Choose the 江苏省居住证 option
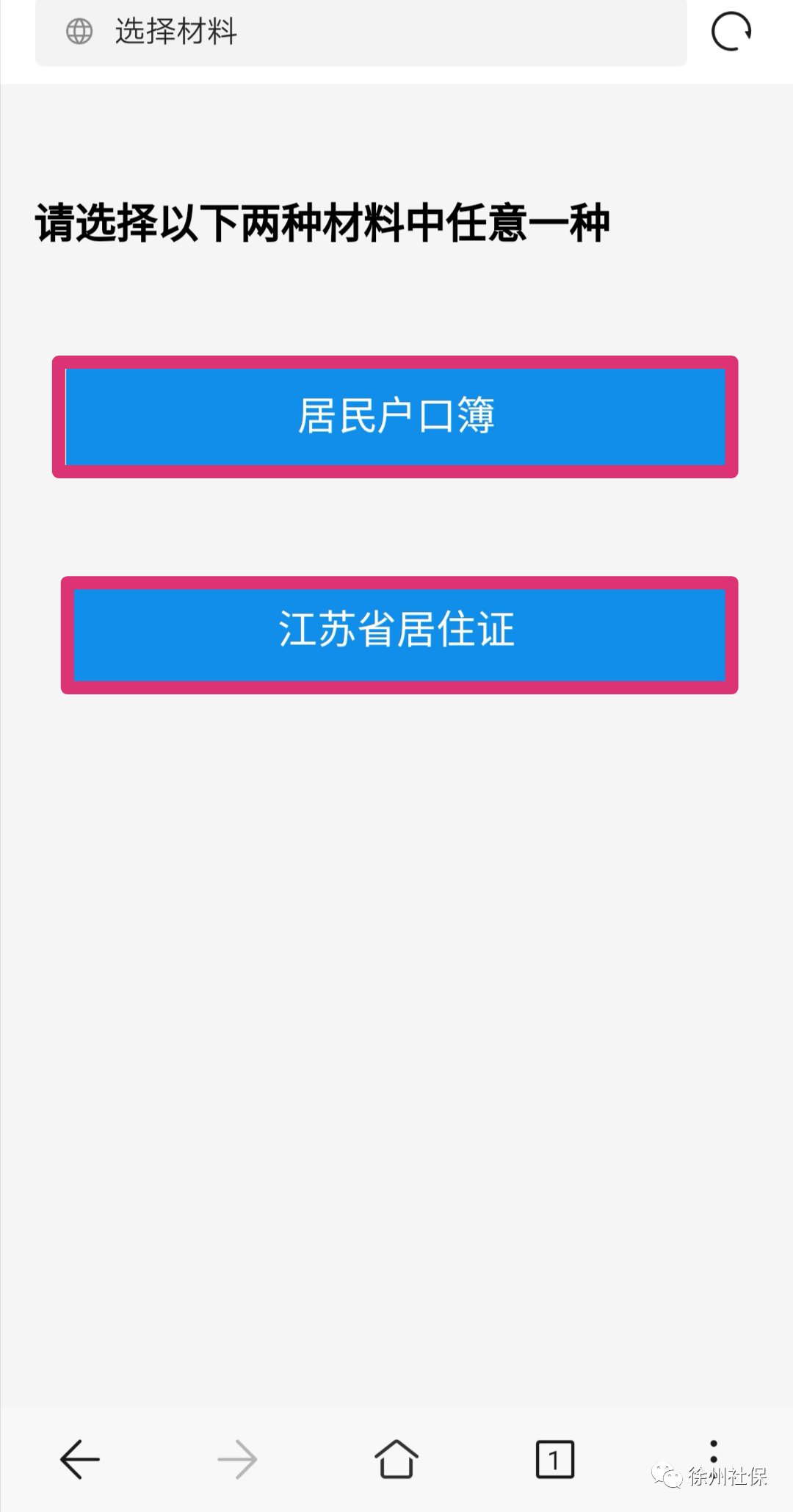The height and width of the screenshot is (1512, 793). pyautogui.click(x=398, y=634)
